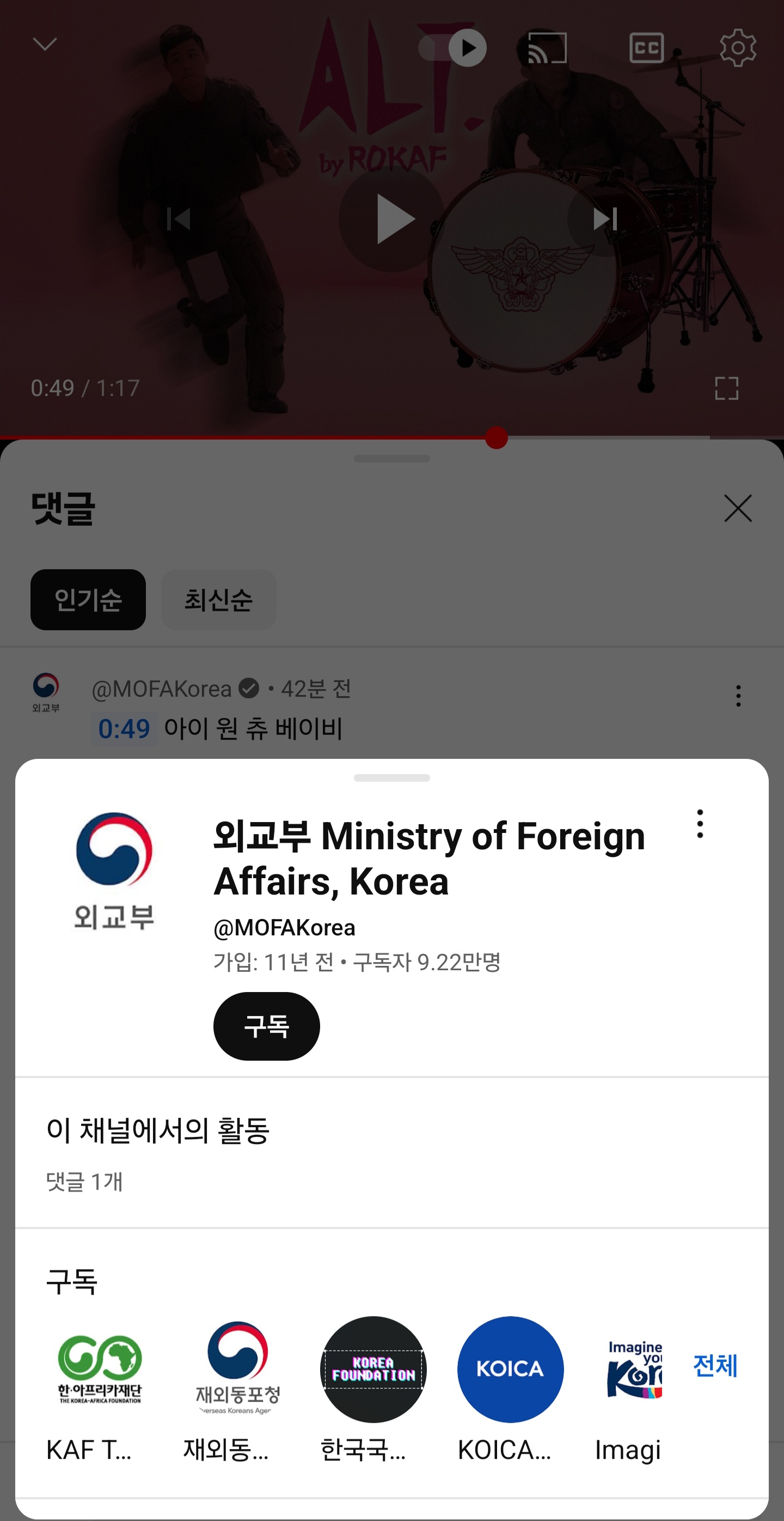Toggle closed captions

(x=647, y=47)
